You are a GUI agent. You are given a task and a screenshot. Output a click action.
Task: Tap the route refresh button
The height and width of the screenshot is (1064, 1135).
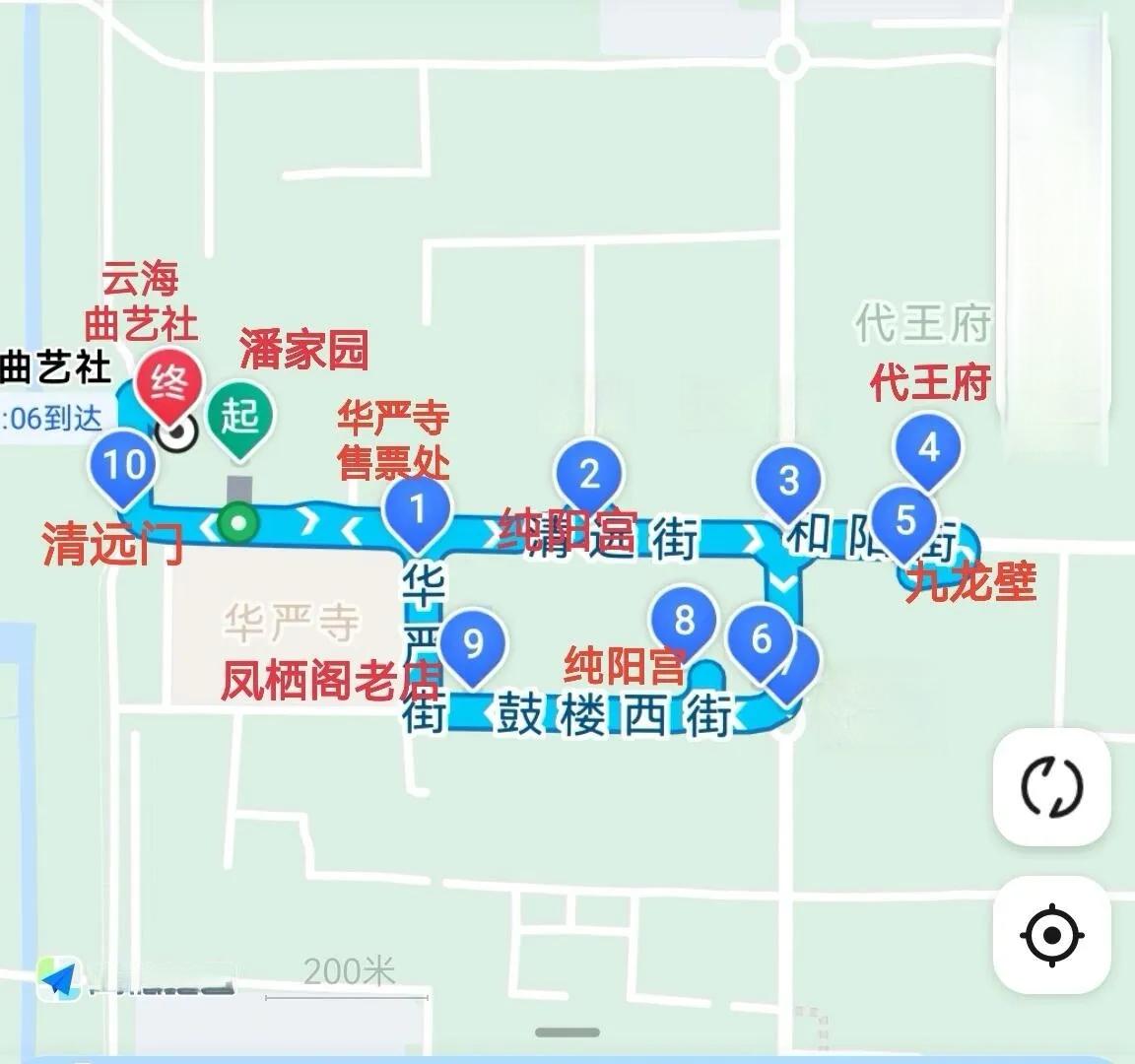tap(1051, 787)
